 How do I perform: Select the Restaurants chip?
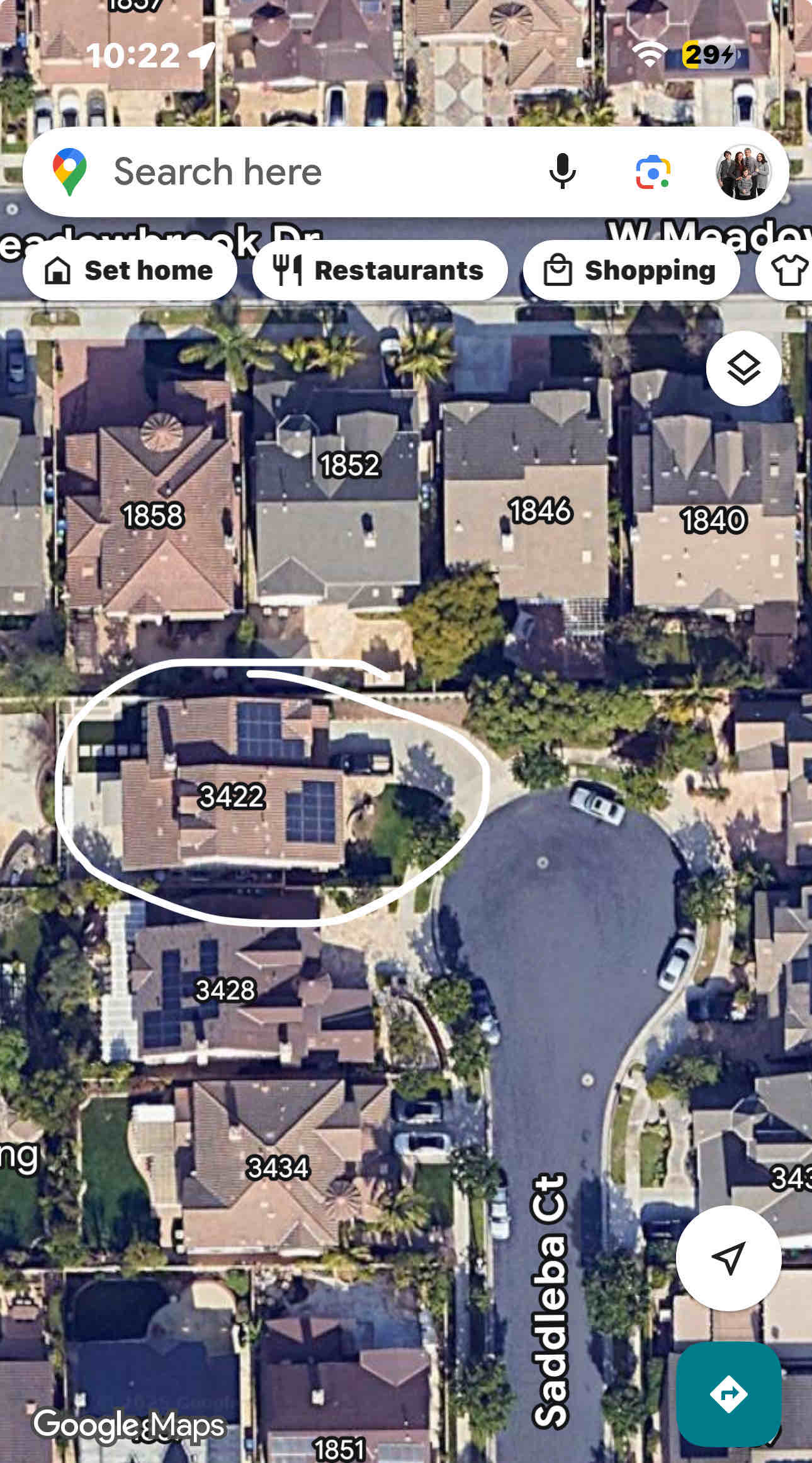pyautogui.click(x=380, y=271)
